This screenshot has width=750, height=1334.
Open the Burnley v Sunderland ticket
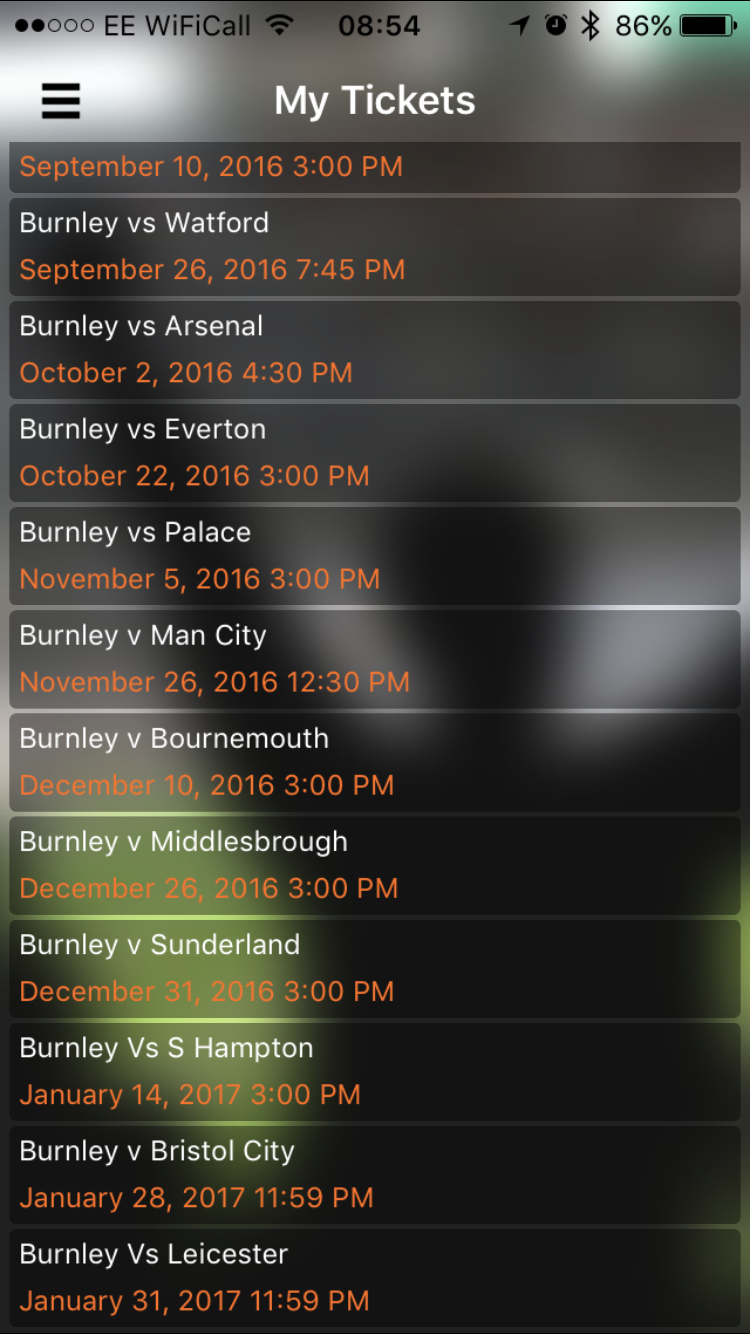point(375,967)
